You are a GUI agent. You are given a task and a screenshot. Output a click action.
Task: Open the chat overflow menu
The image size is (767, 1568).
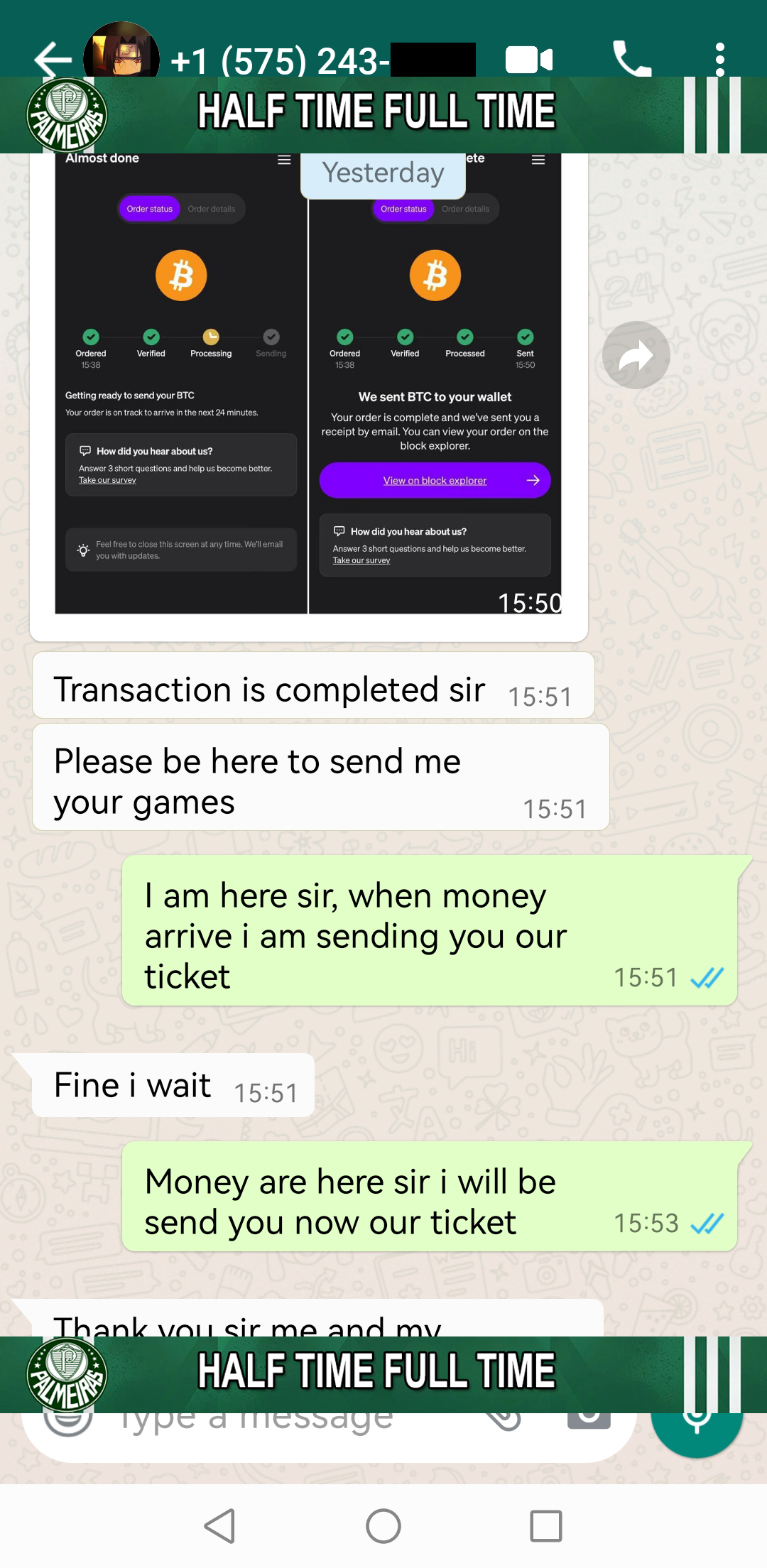click(x=719, y=60)
